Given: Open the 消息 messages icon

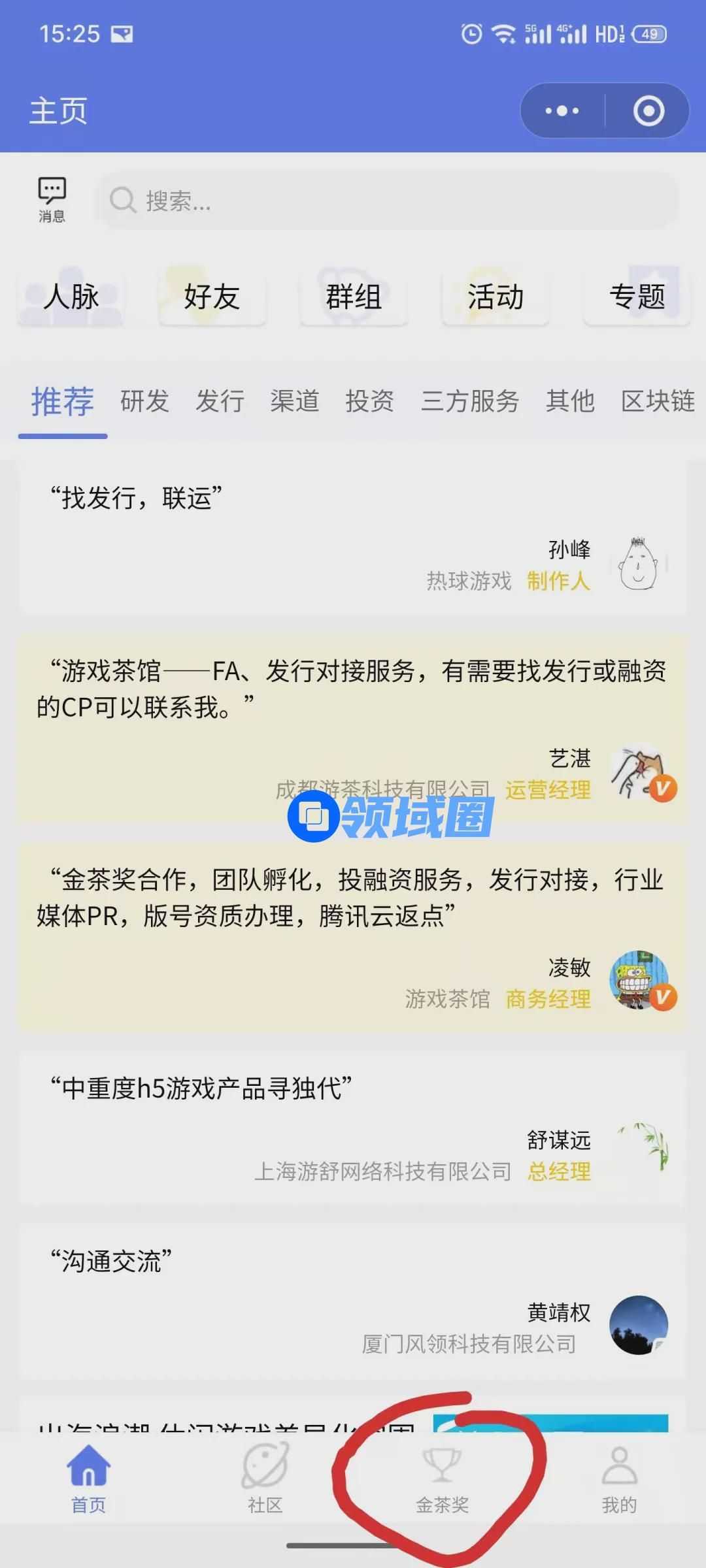Looking at the screenshot, I should tap(52, 199).
